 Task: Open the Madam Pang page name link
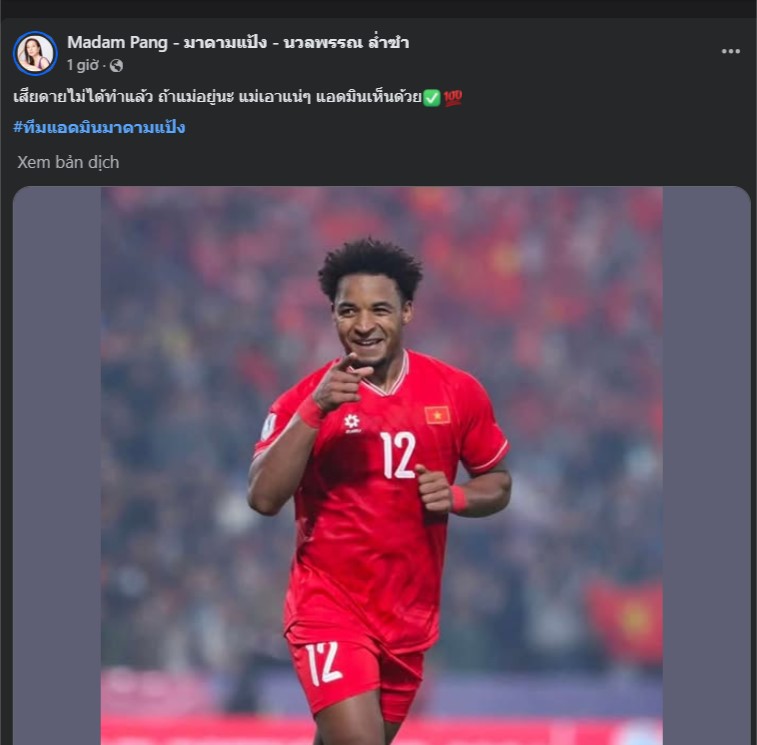pos(238,42)
